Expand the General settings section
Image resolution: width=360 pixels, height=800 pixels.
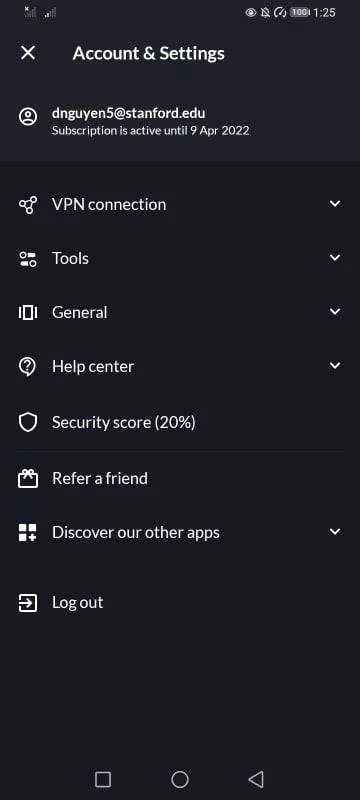(180, 312)
